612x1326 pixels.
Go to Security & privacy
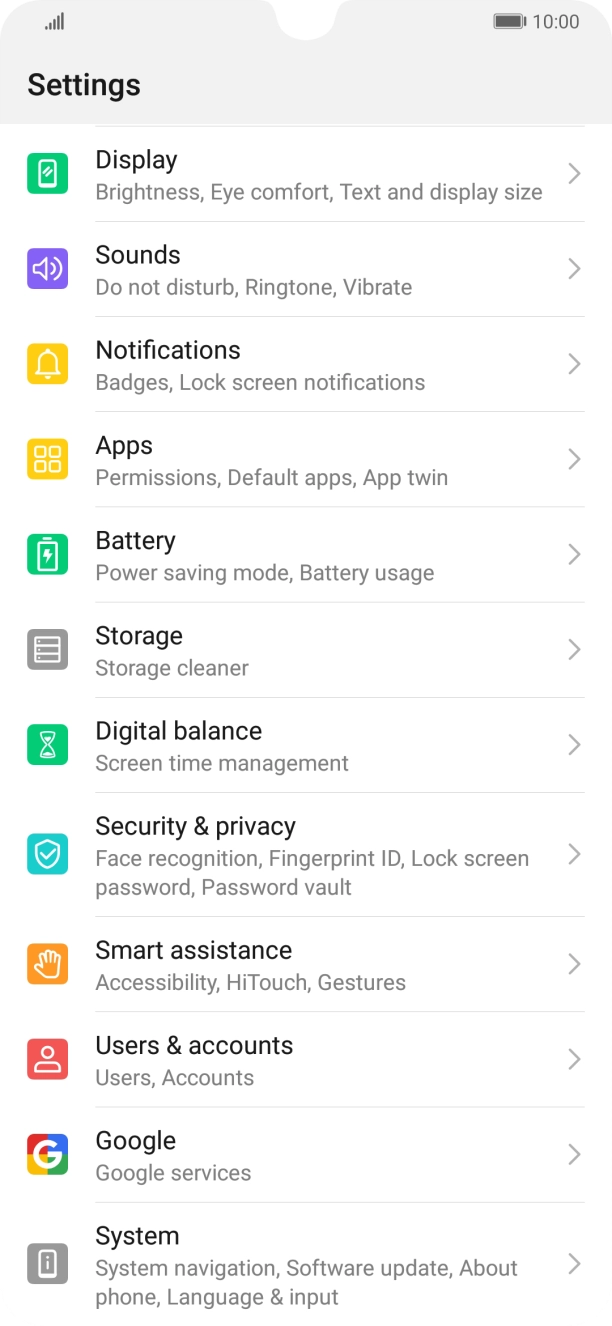[306, 855]
